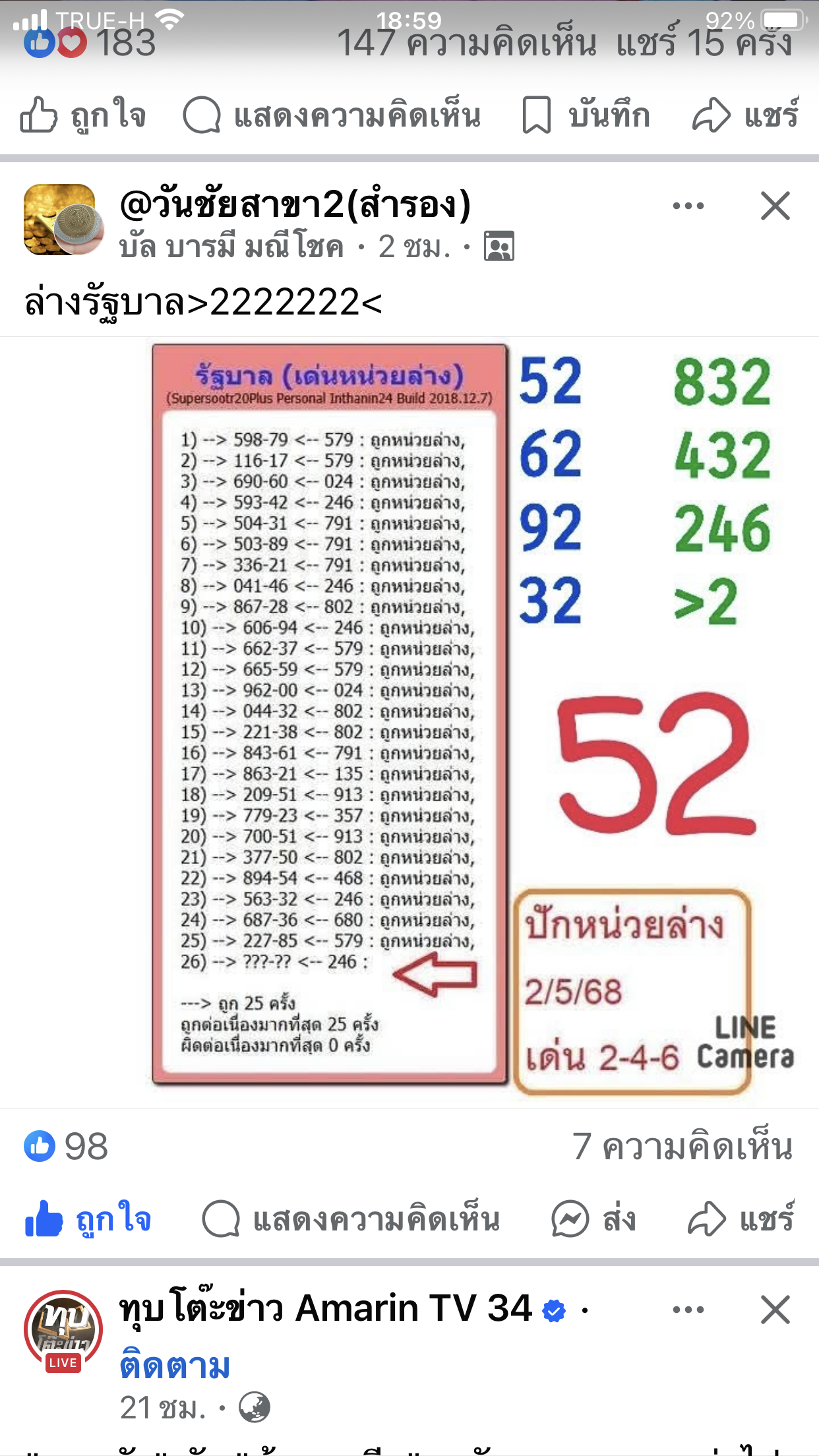This screenshot has height=1456, width=819.
Task: Open options menu for the @วันชัยสาขา2 post
Action: tap(688, 206)
